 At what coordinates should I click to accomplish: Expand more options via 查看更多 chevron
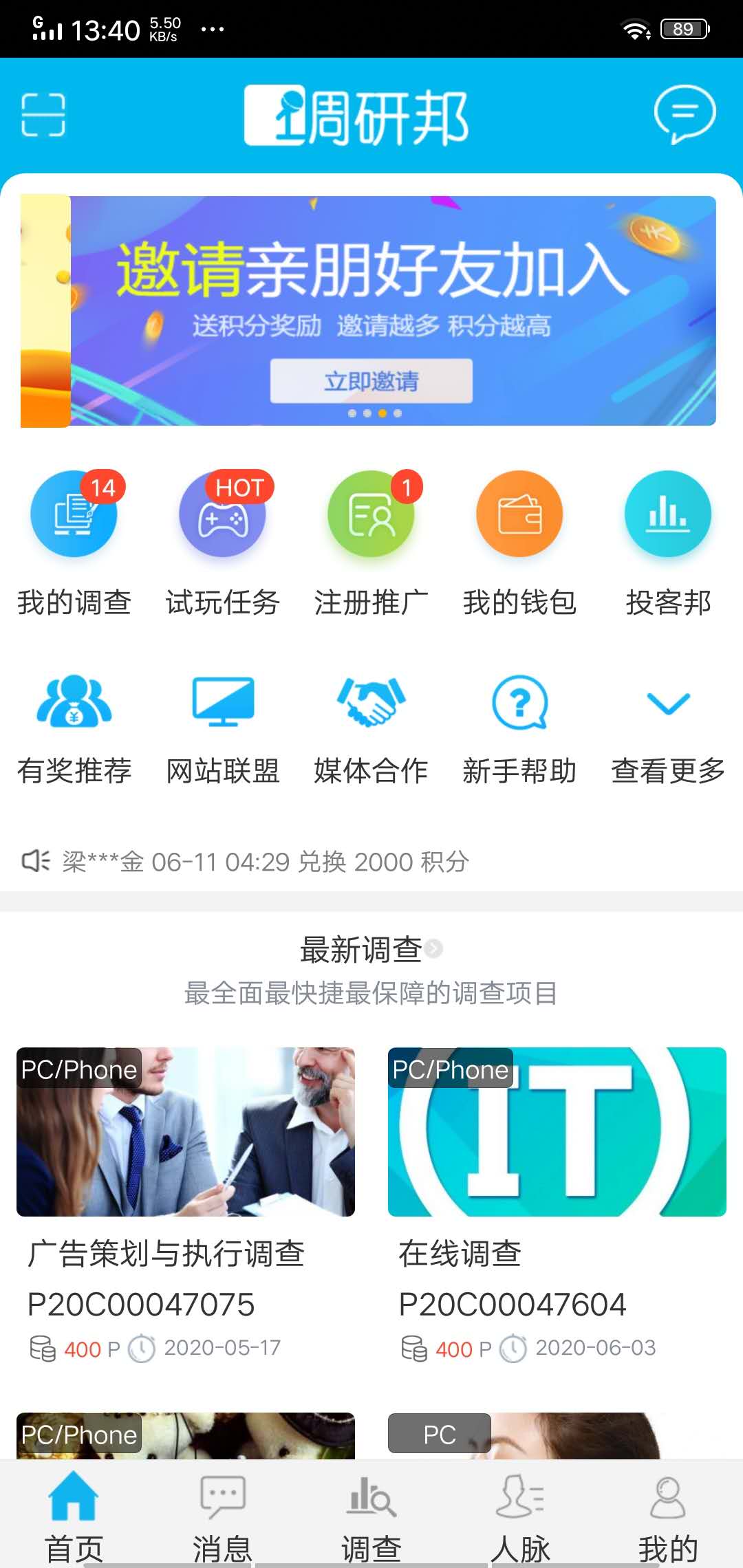tap(667, 703)
